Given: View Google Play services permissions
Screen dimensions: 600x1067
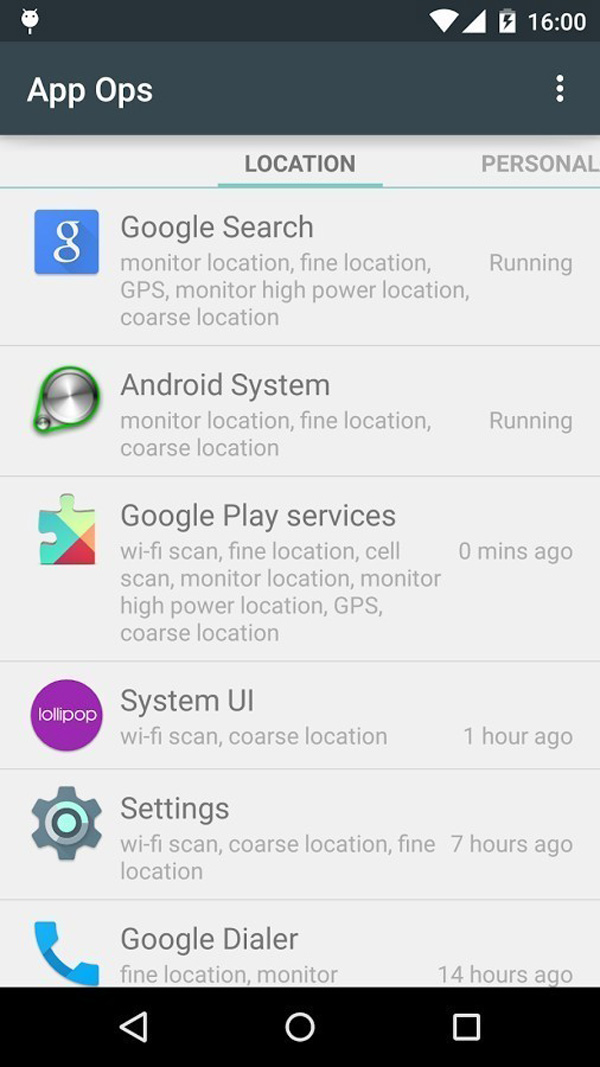Looking at the screenshot, I should tap(300, 569).
